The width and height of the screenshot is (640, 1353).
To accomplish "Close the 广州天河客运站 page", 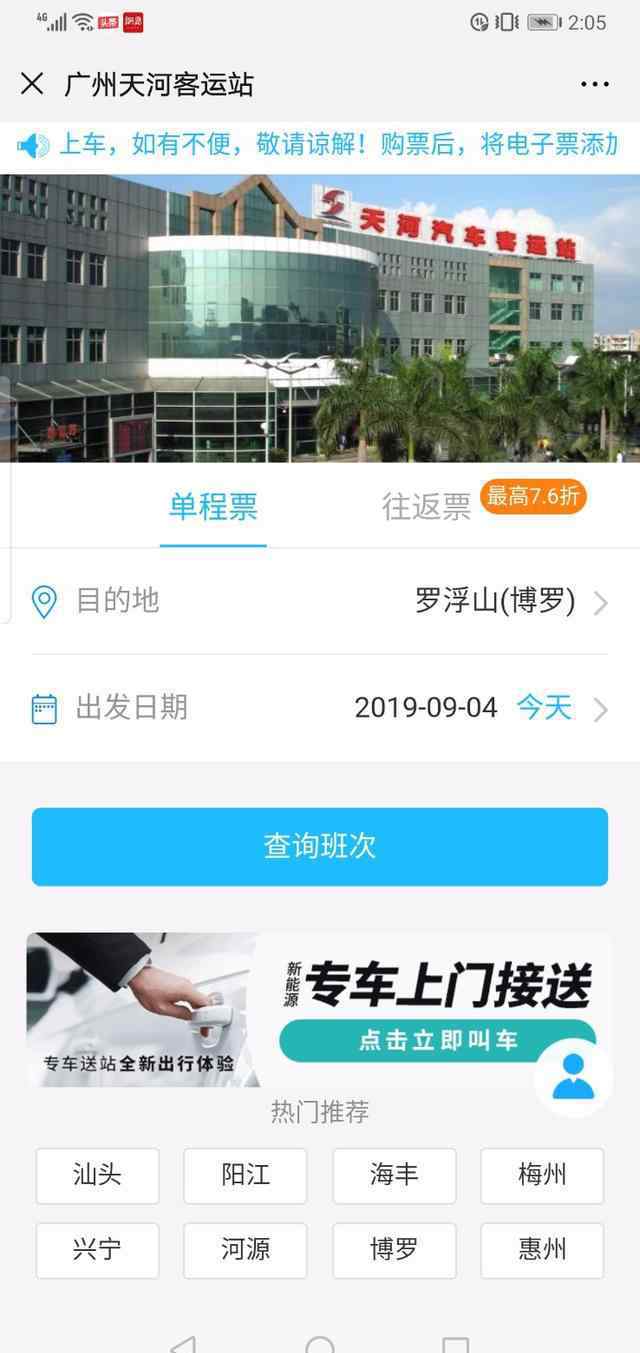I will click(32, 84).
